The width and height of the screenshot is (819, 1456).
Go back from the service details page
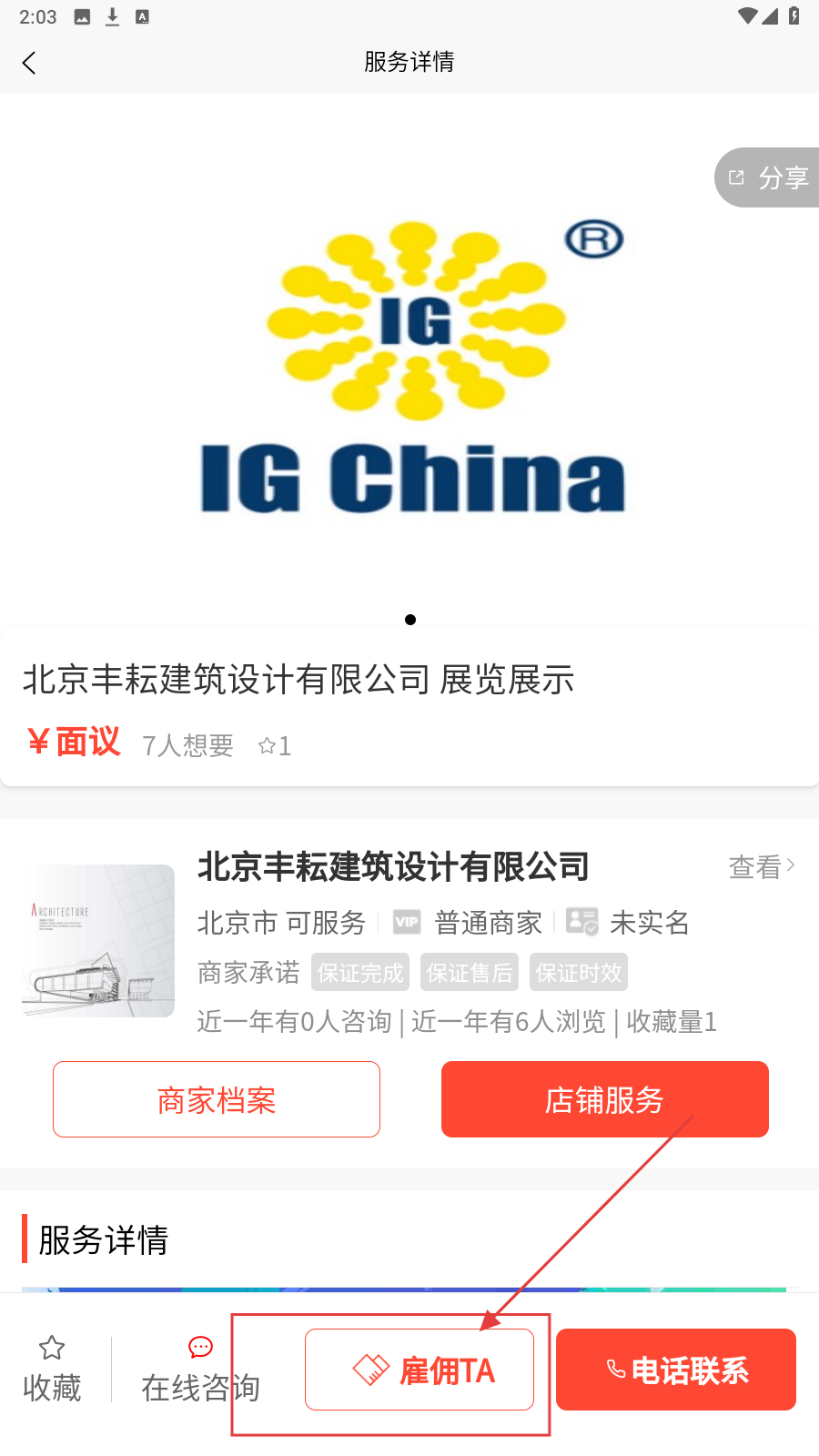[29, 63]
